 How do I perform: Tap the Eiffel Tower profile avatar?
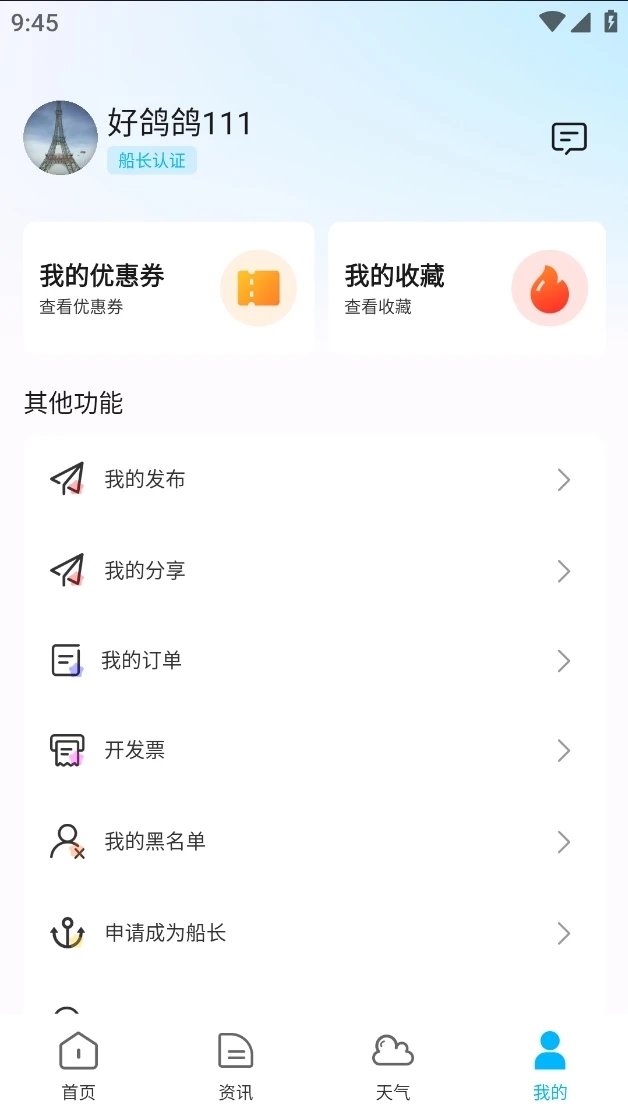click(x=60, y=138)
